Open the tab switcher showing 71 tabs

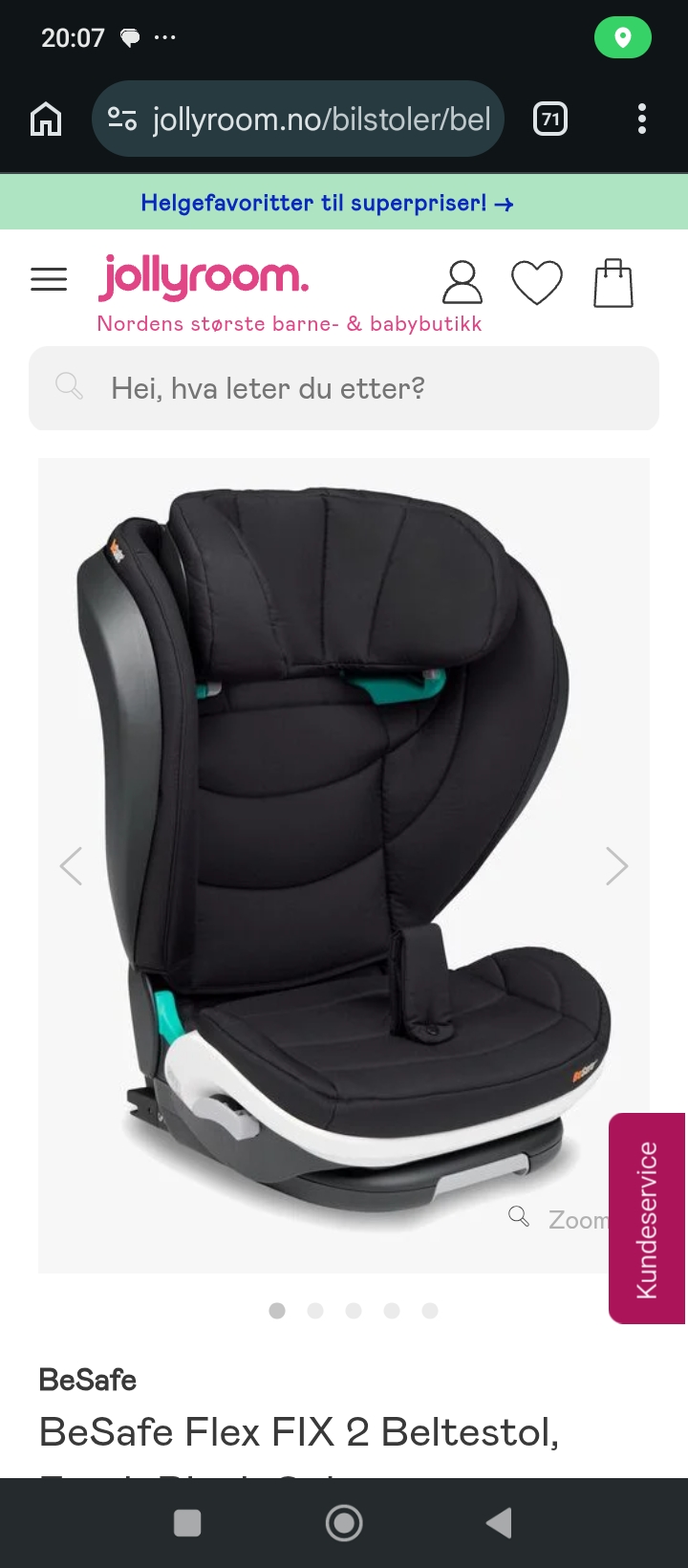(550, 120)
